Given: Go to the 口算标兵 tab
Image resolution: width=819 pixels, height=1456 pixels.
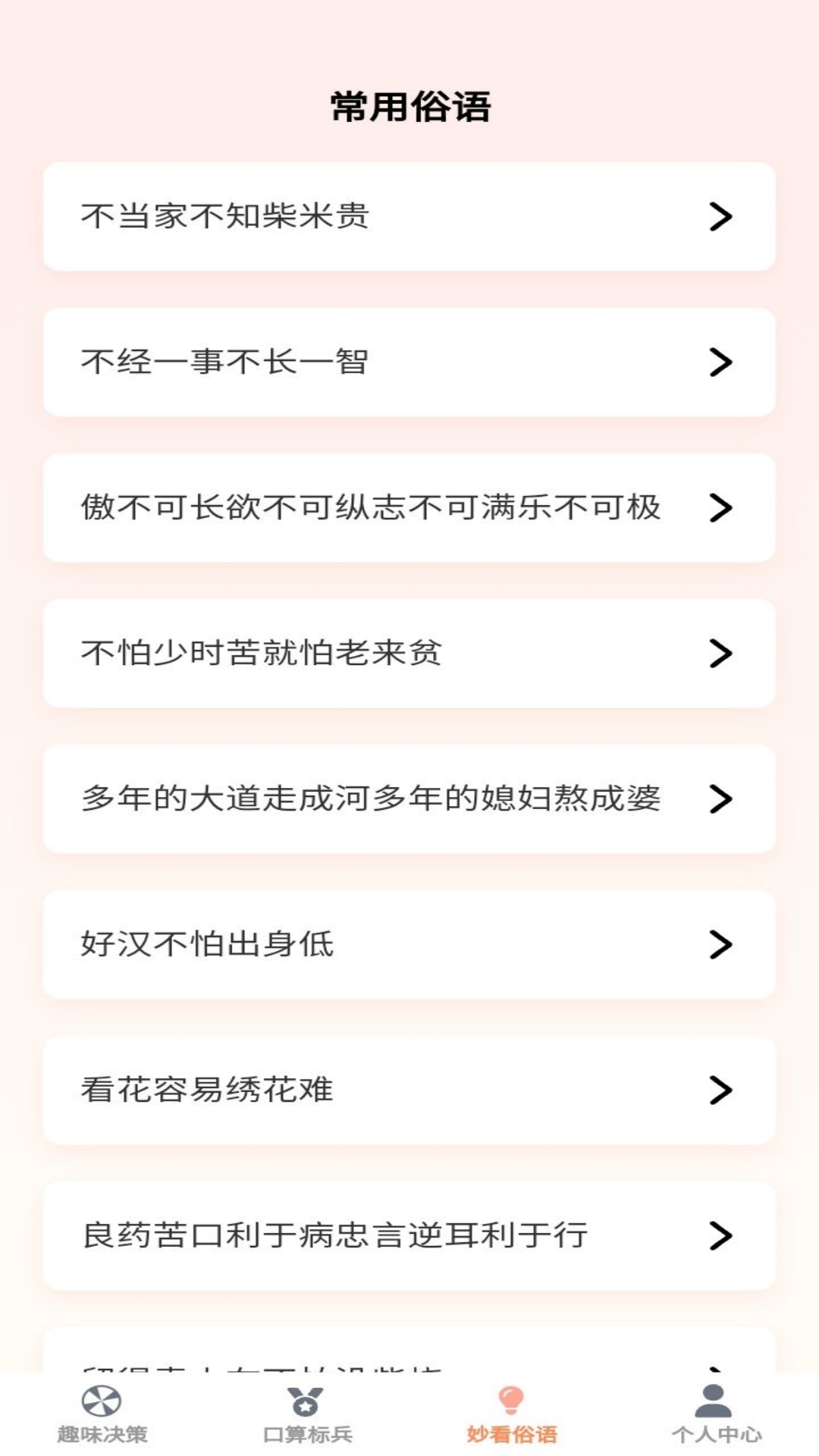Looking at the screenshot, I should 307,1414.
